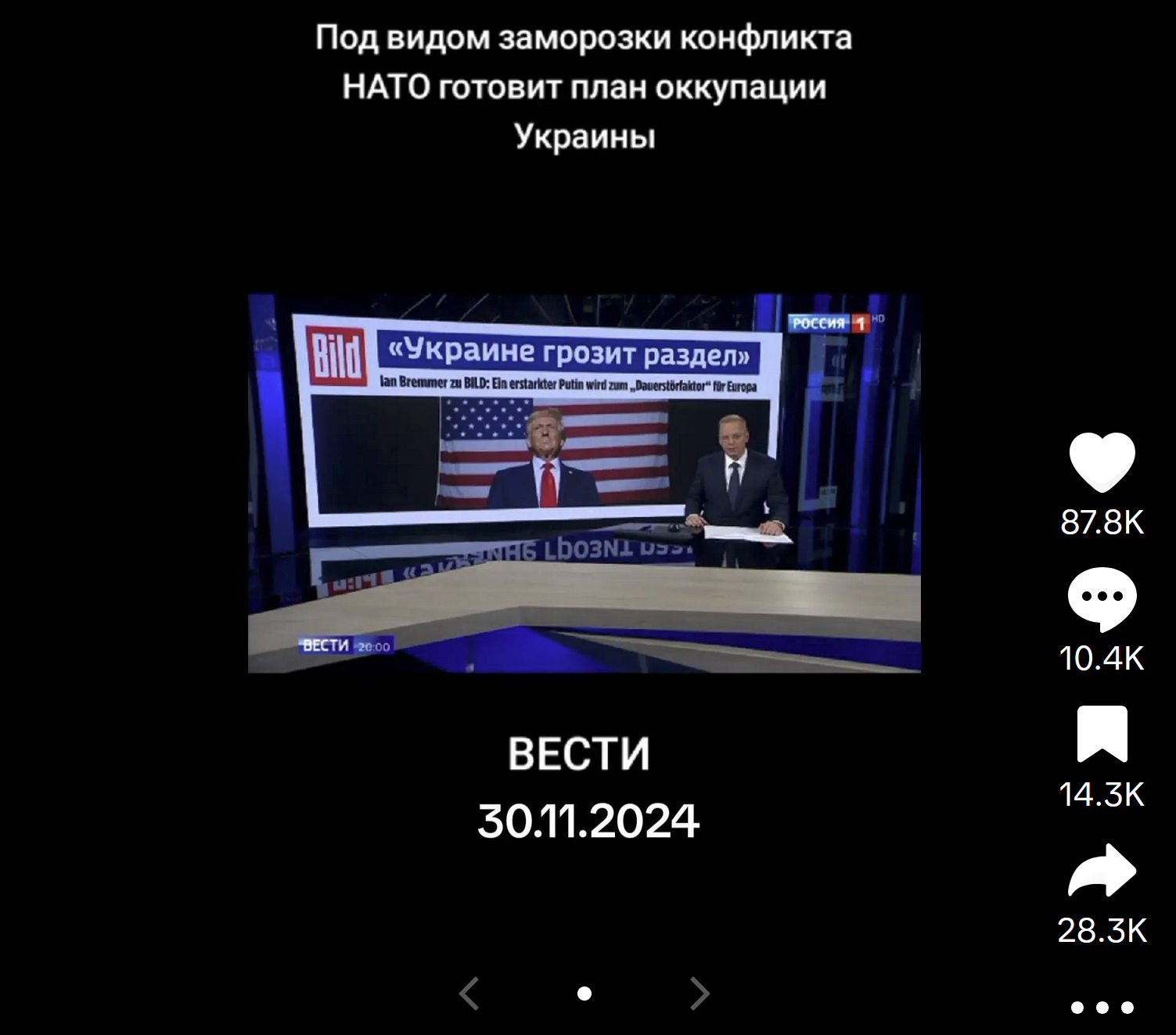Like this Vesti video post
The width and height of the screenshot is (1176, 1035).
pyautogui.click(x=1102, y=462)
